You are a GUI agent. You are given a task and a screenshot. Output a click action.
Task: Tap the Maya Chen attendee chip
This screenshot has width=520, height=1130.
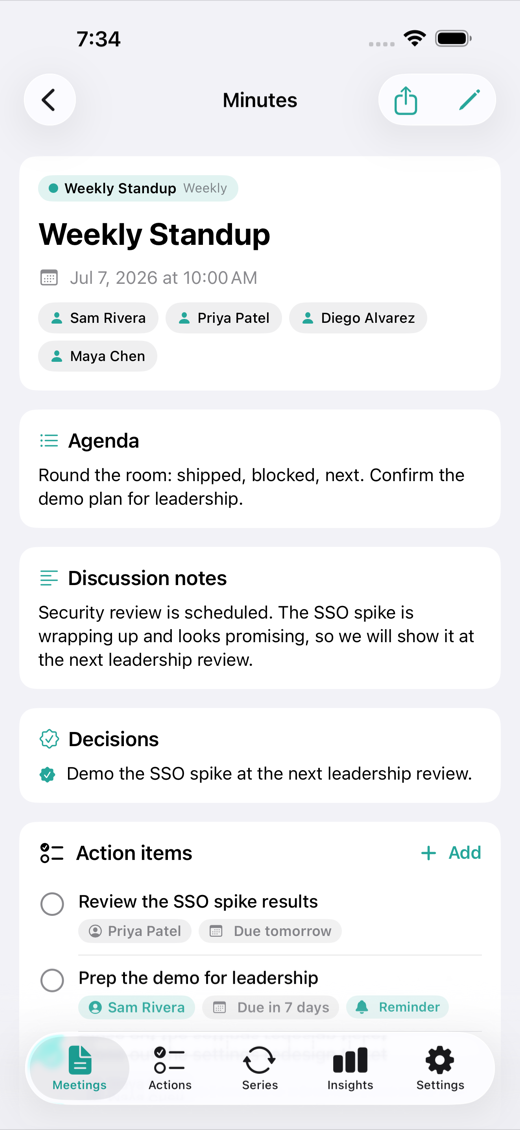(97, 356)
